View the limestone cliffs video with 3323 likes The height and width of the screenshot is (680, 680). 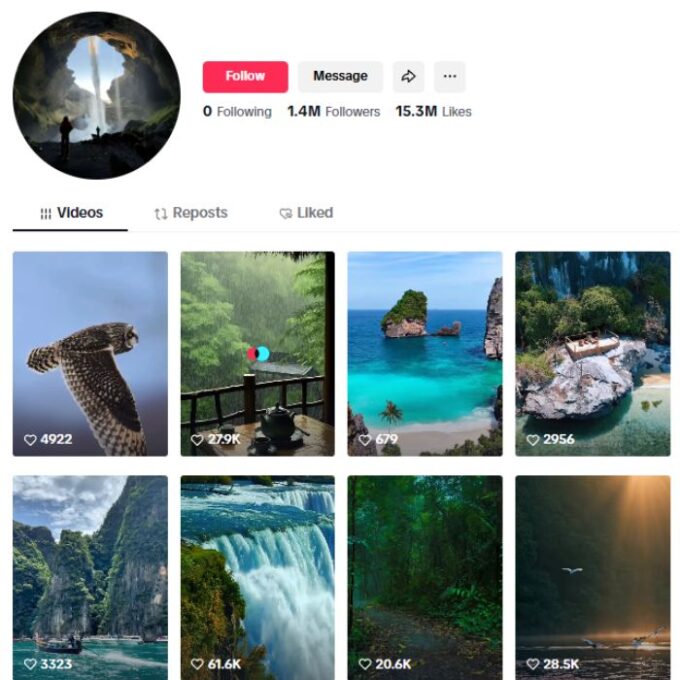pos(90,575)
